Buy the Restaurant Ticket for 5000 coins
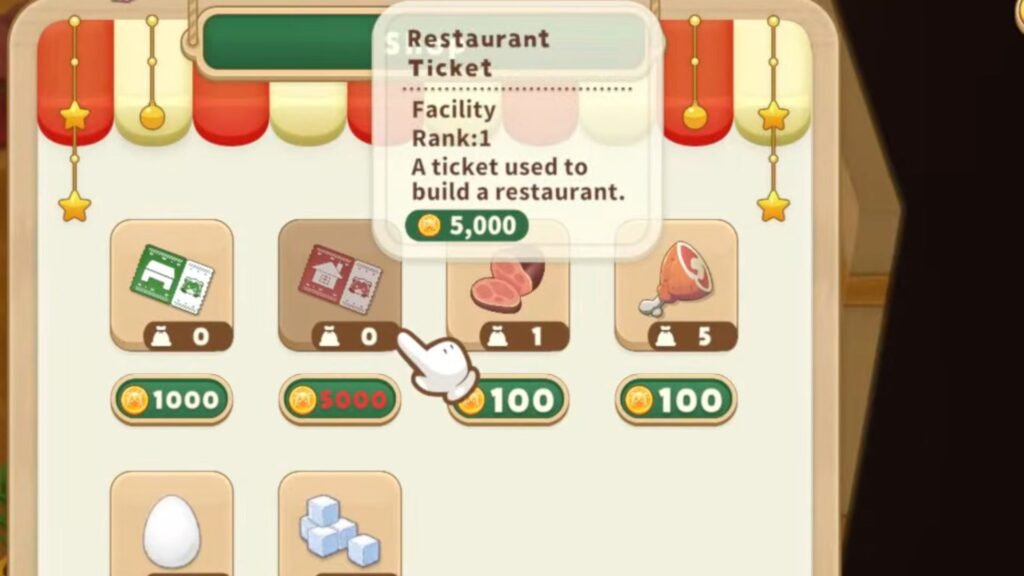This screenshot has height=576, width=1024. 339,400
